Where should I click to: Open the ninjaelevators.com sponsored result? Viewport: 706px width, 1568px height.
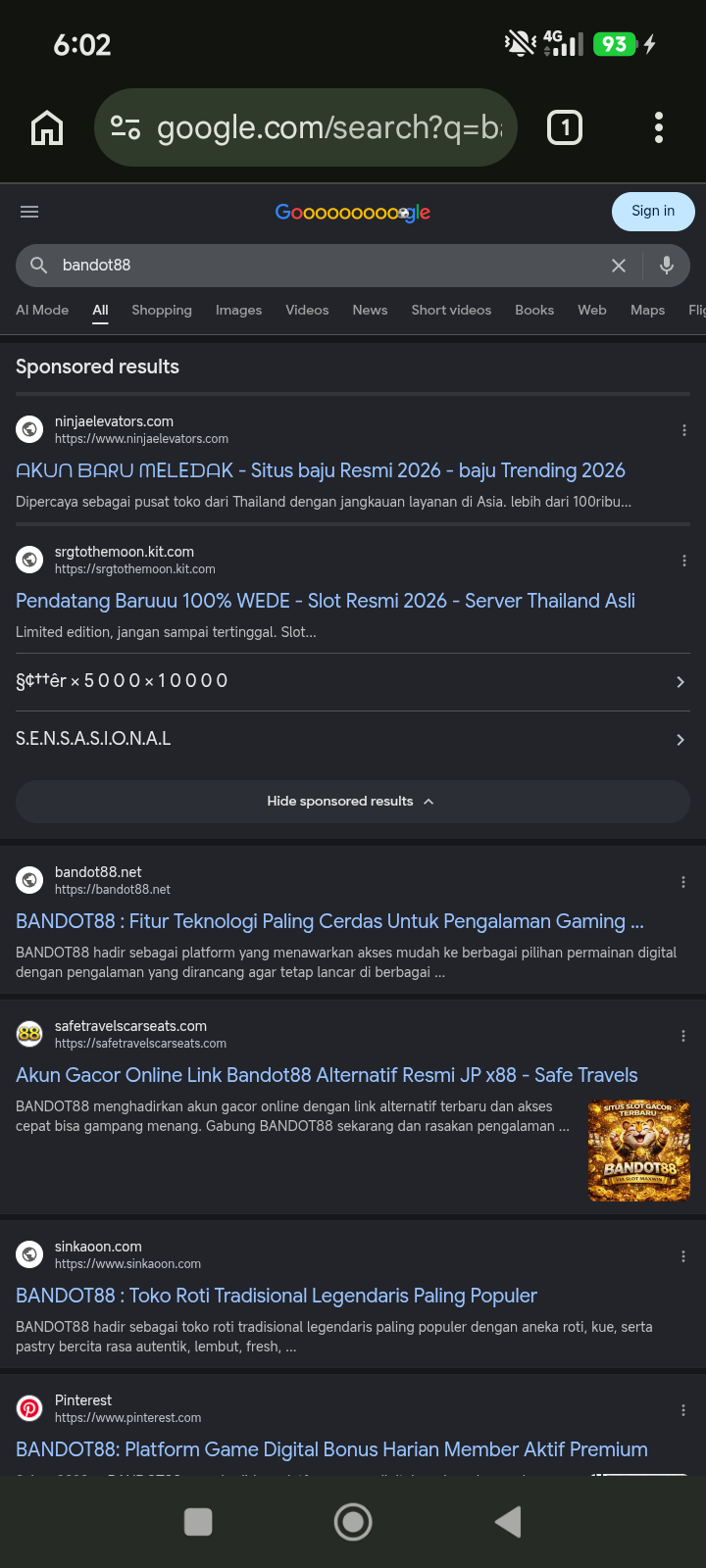pos(321,470)
